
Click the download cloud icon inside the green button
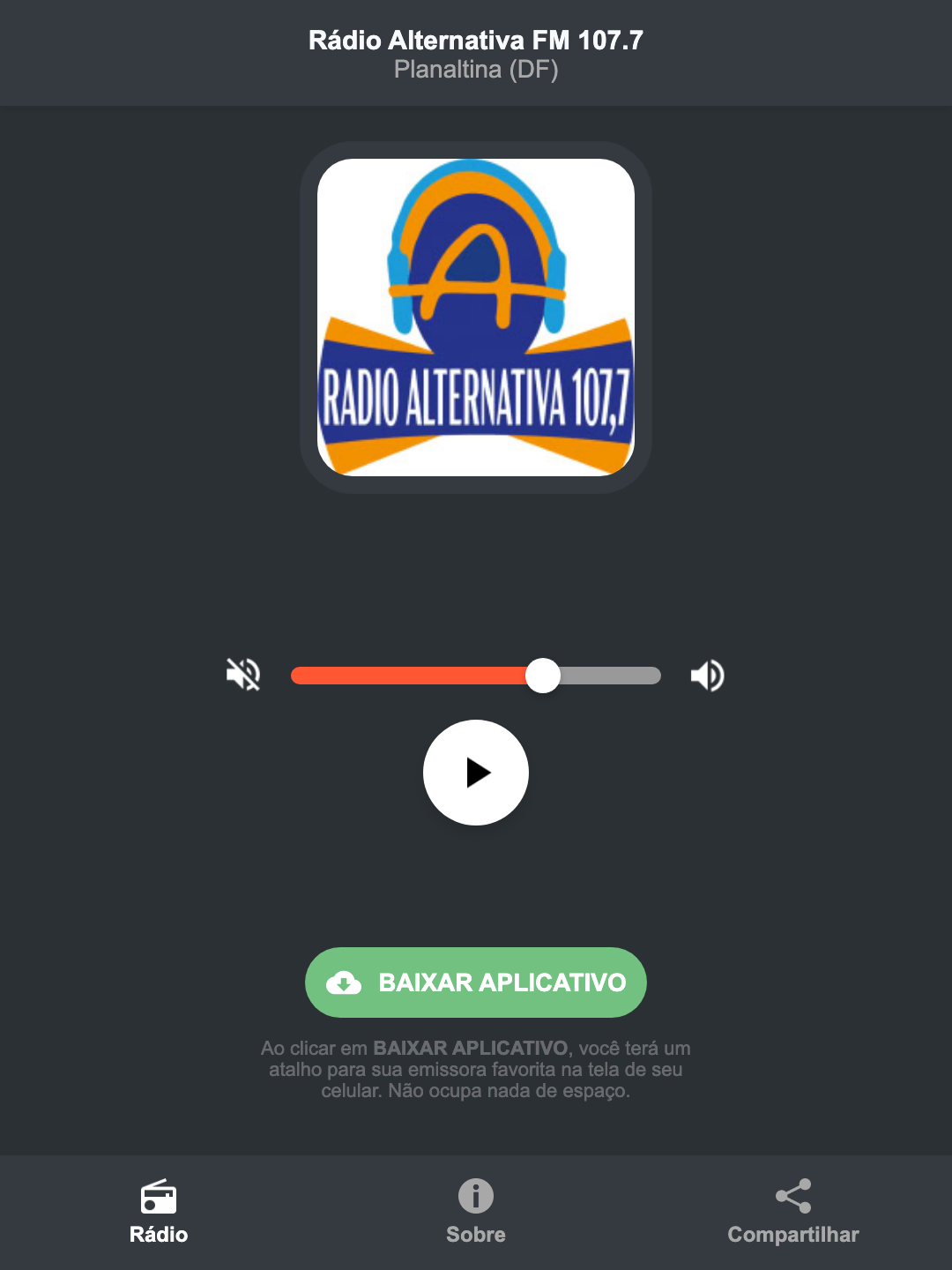pos(346,982)
